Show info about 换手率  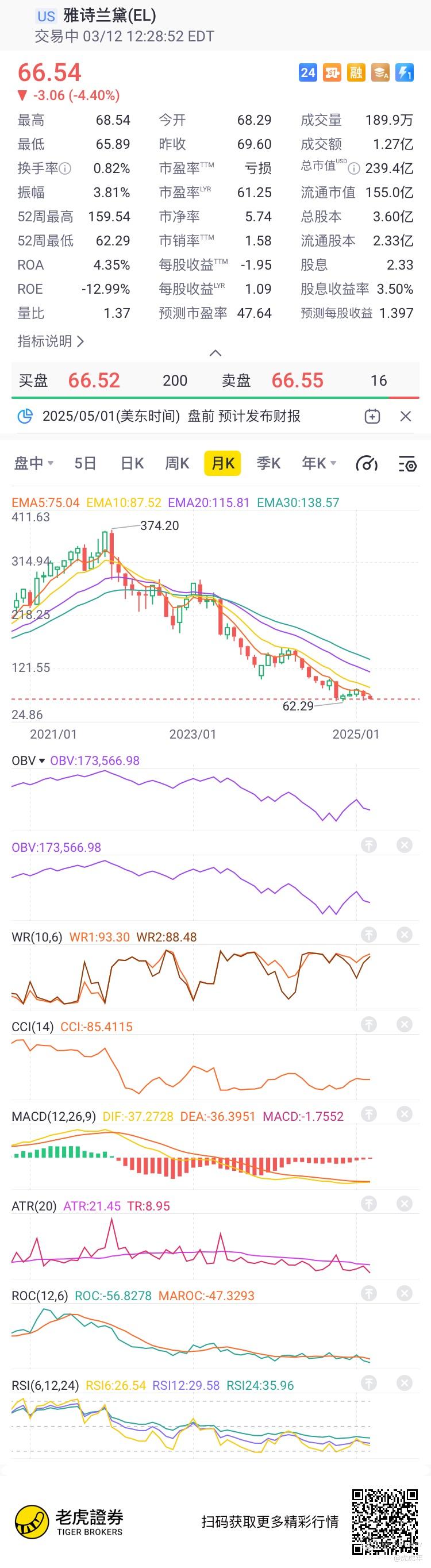coord(64,168)
